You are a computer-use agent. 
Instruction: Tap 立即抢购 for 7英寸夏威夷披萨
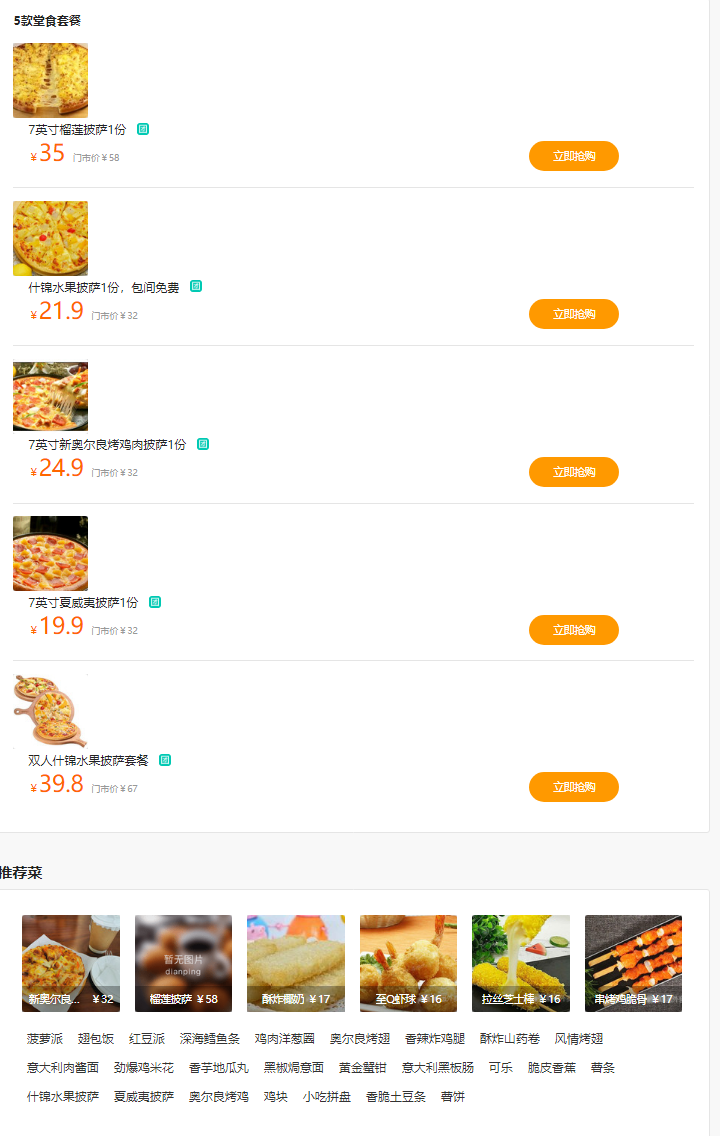coord(573,630)
